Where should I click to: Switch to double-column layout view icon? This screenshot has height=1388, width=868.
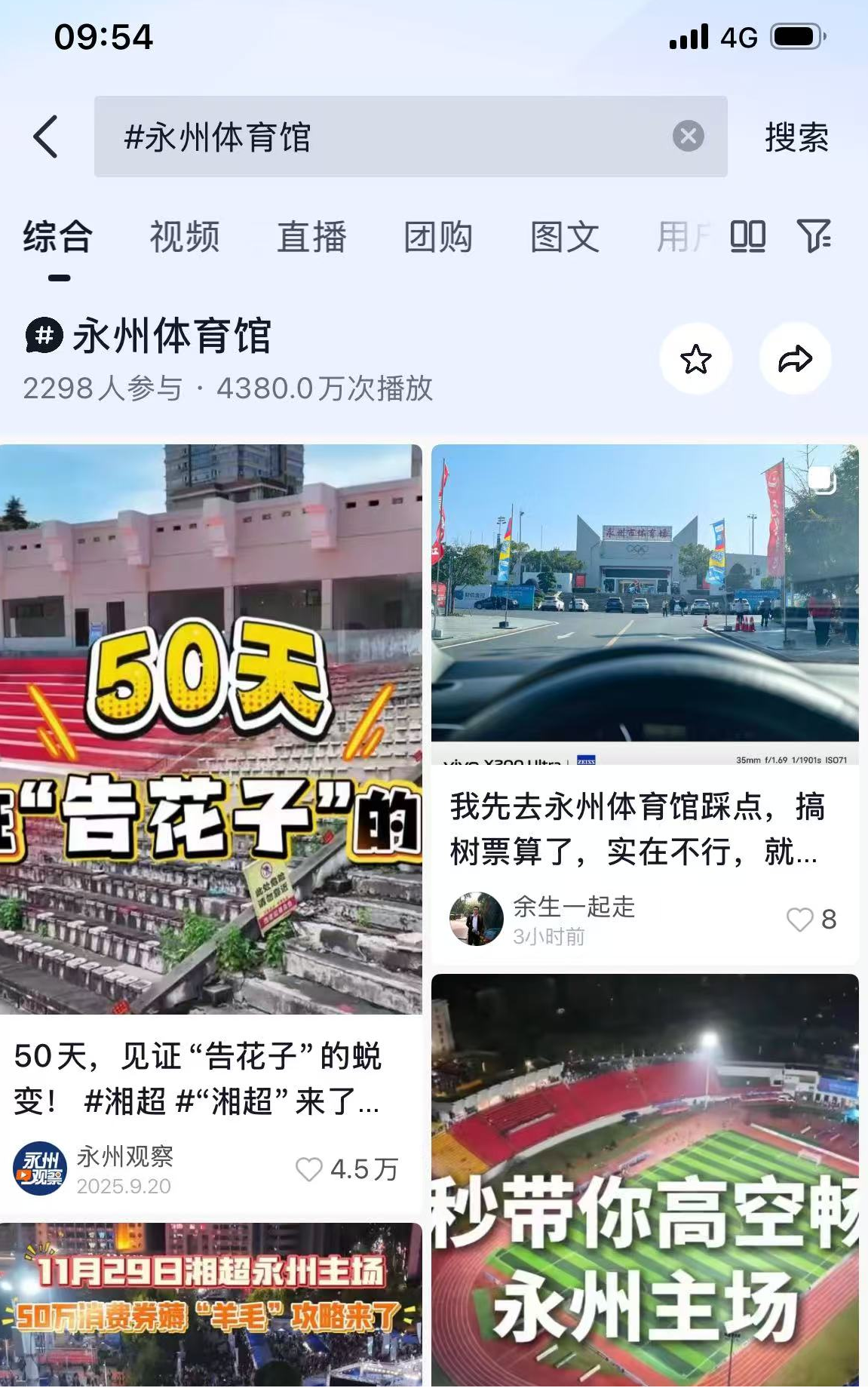747,238
